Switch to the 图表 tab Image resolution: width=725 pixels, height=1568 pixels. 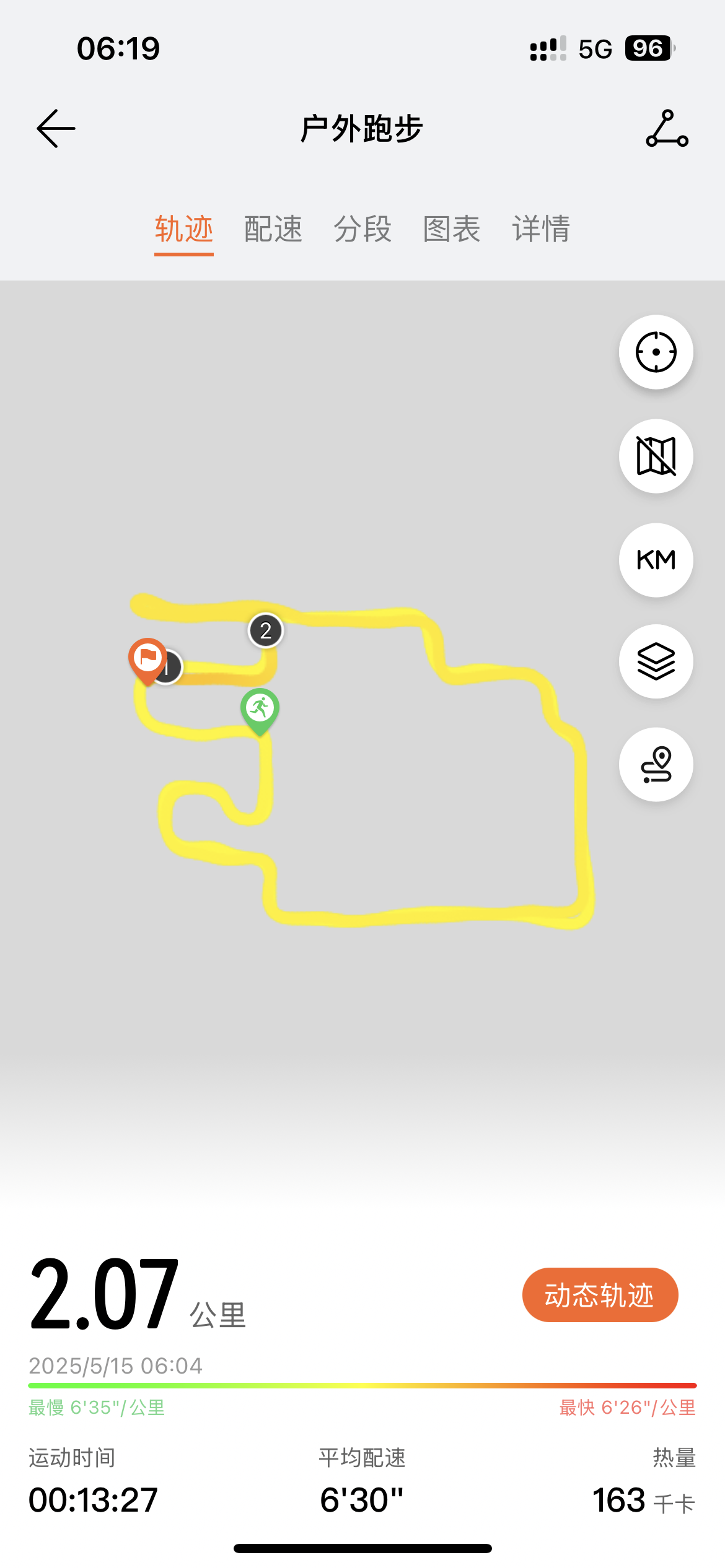452,230
